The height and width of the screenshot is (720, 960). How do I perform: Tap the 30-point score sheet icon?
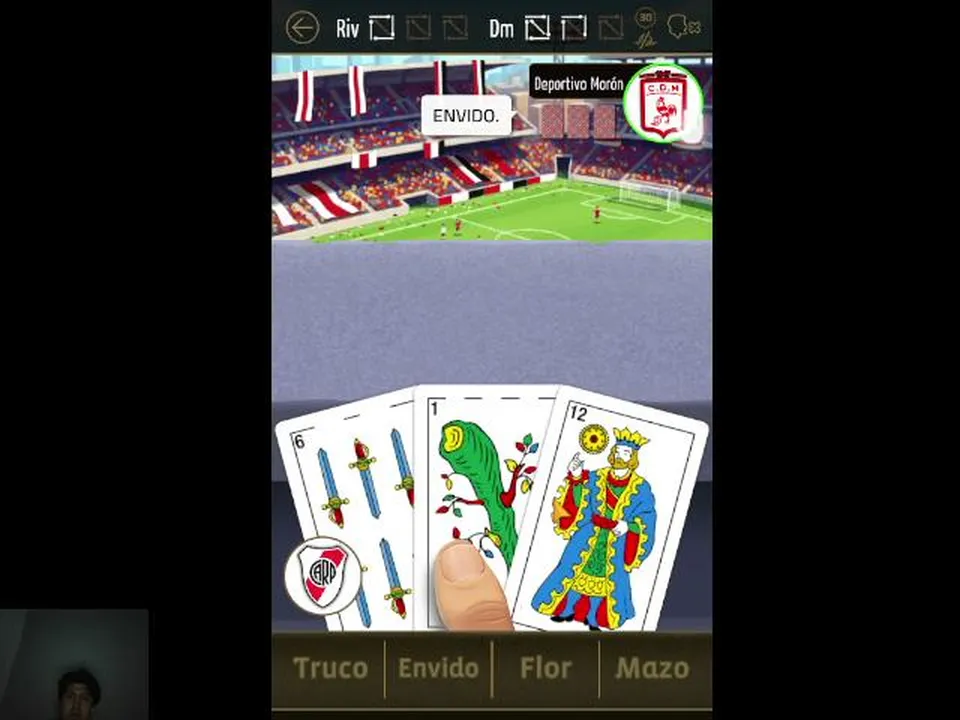point(645,28)
